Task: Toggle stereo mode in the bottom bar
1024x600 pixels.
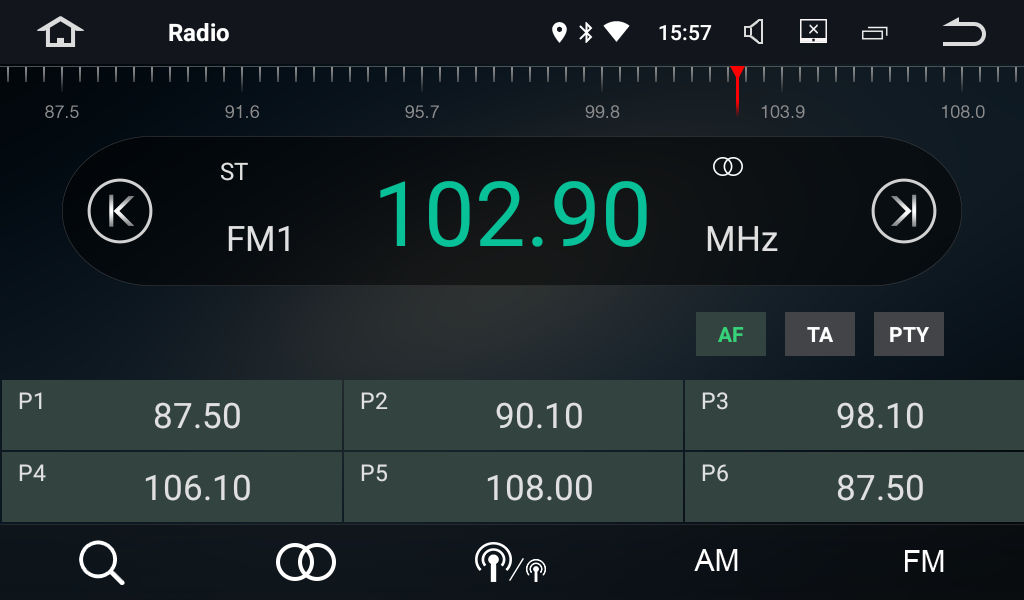Action: 306,562
